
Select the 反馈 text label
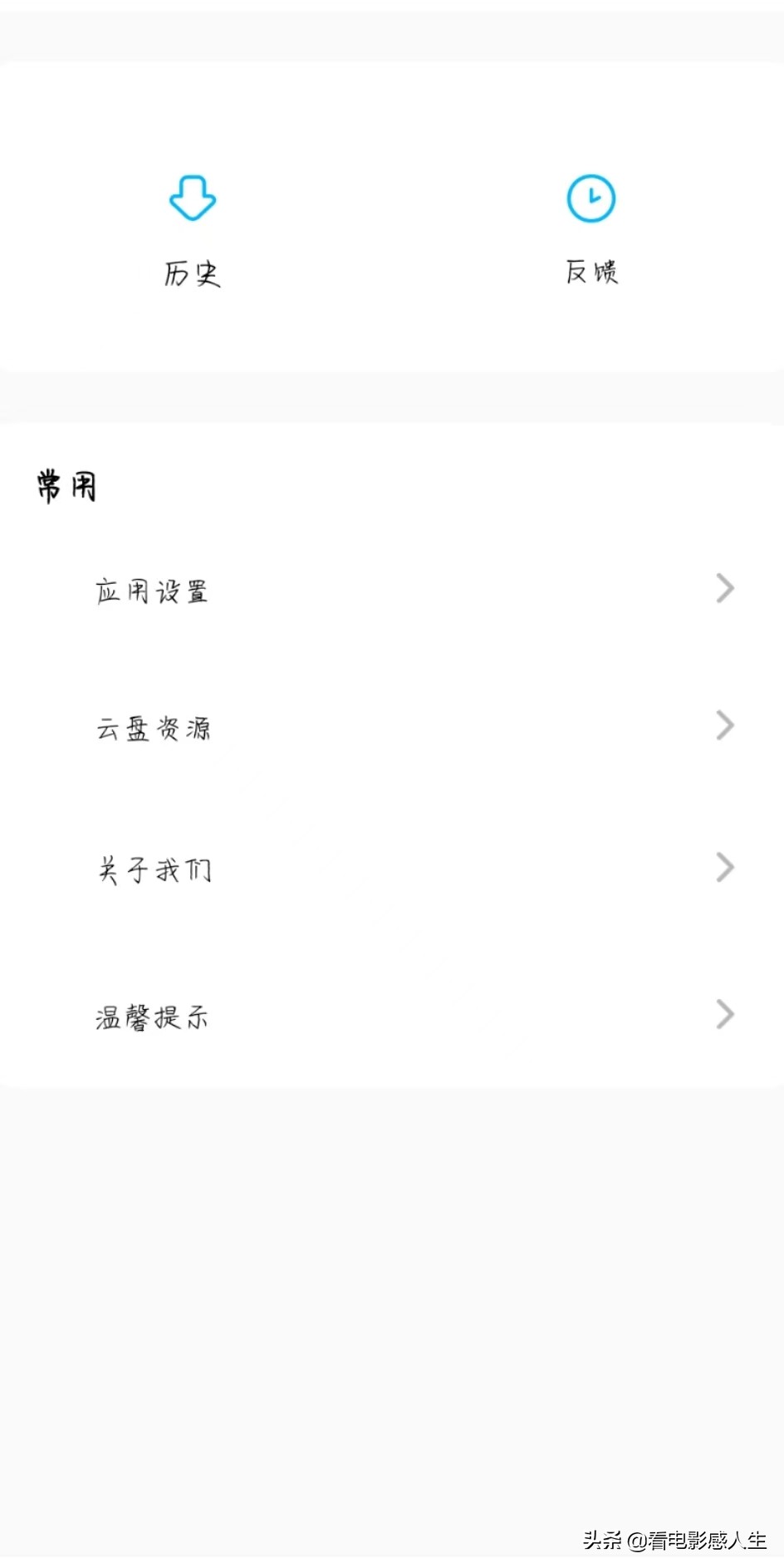(591, 271)
